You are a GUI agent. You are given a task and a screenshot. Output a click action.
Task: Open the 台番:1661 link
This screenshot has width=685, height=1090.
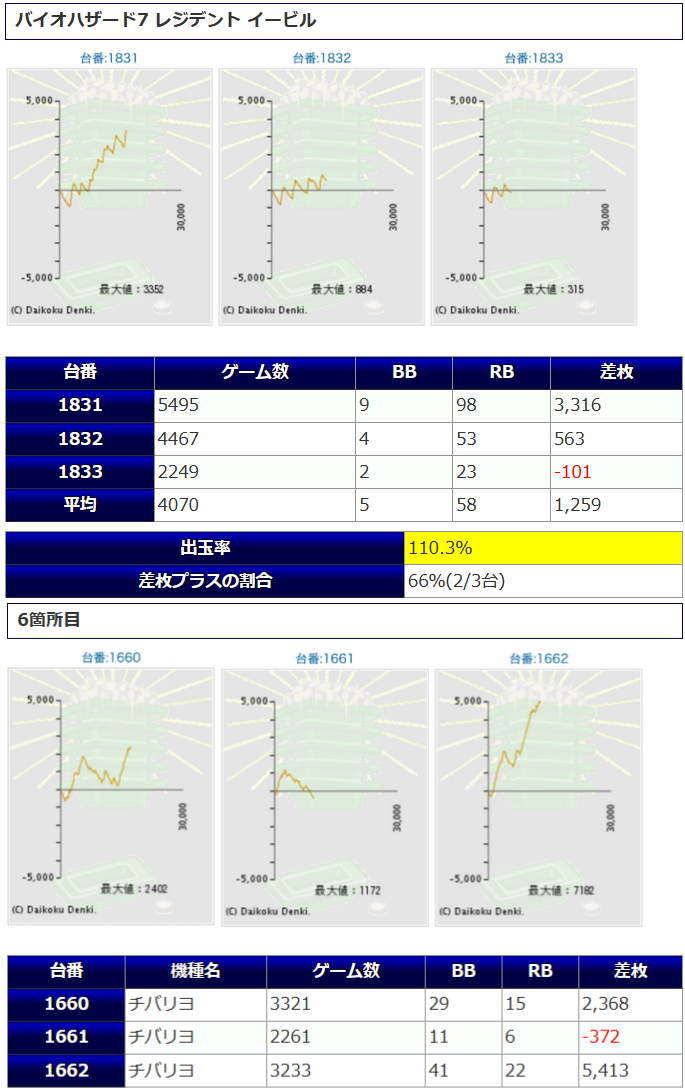[x=324, y=658]
